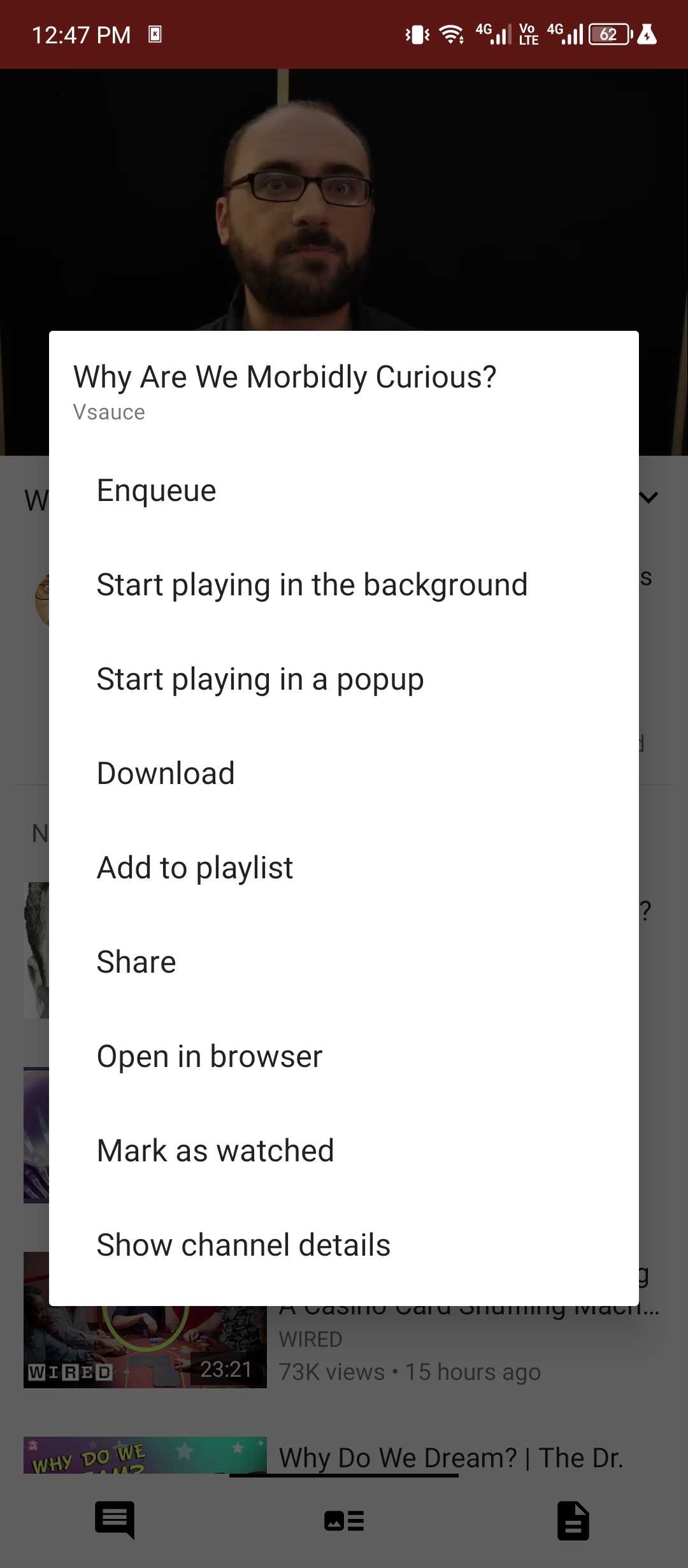Open the Description tab icon

click(x=573, y=1520)
